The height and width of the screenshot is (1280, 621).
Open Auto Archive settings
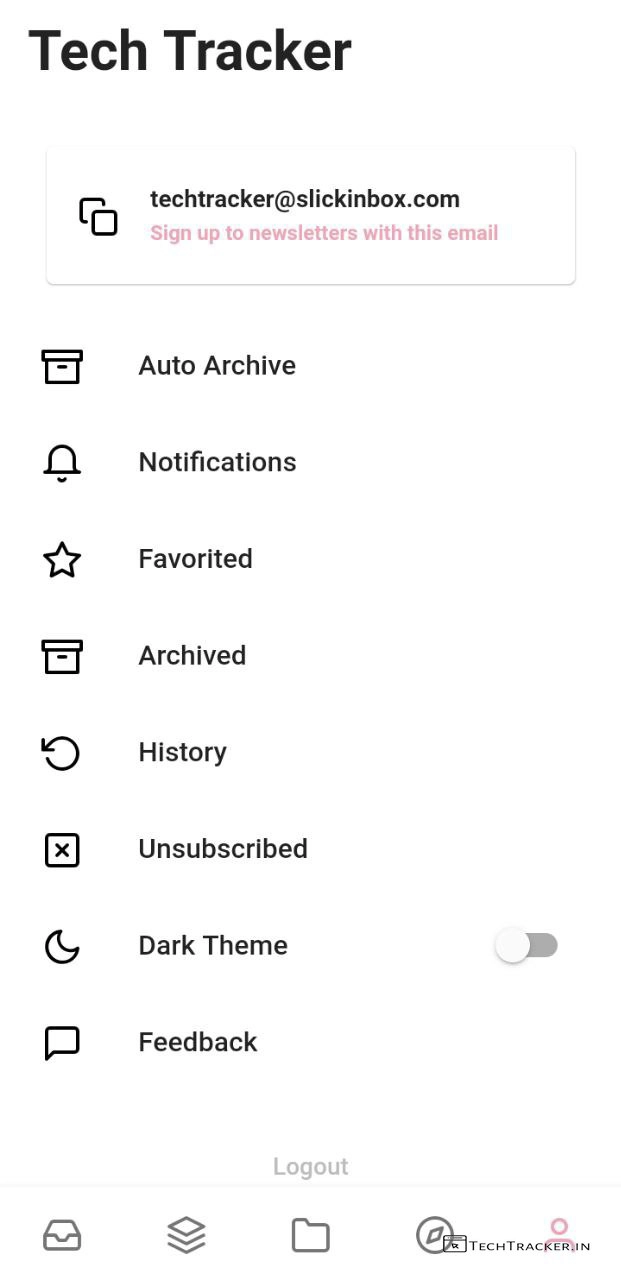tap(217, 366)
